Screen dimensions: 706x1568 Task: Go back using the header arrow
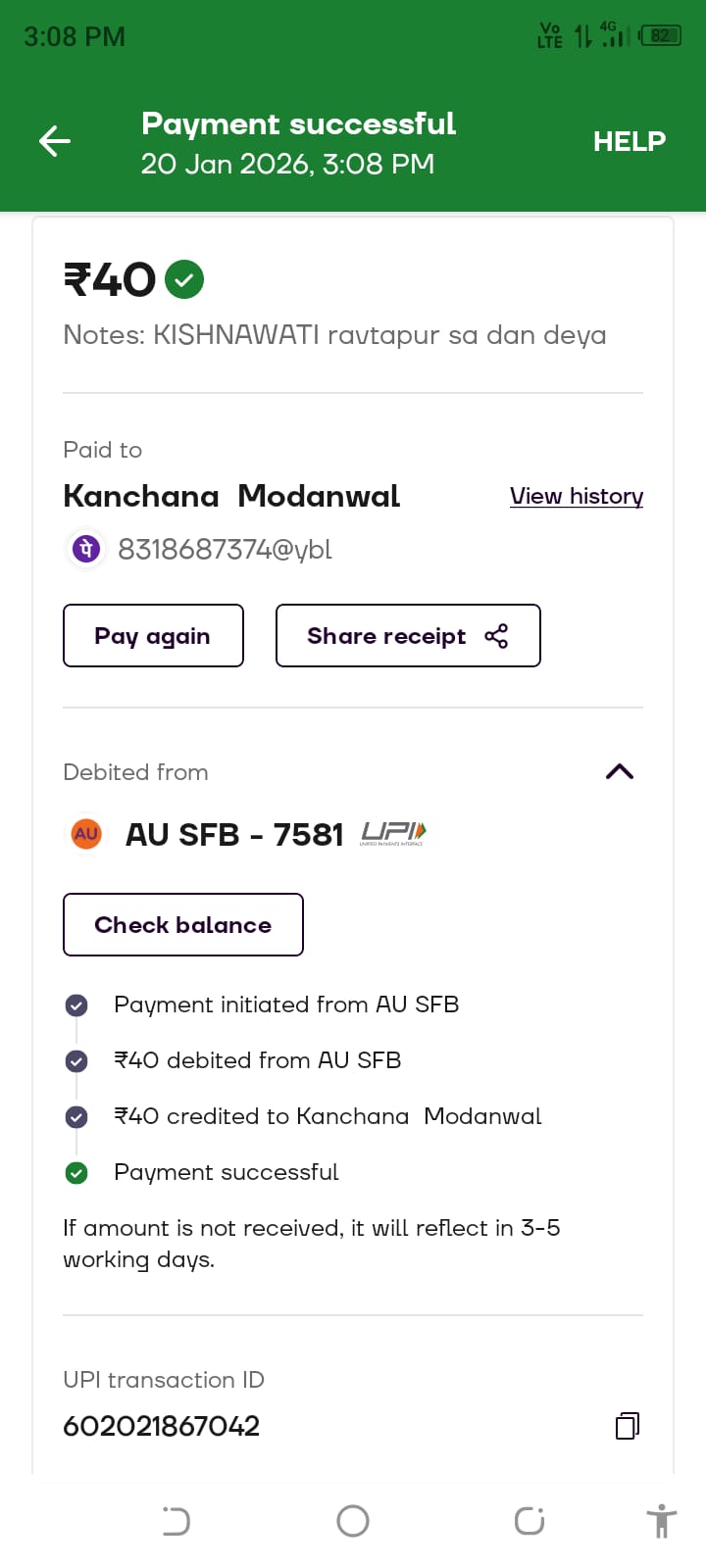point(55,141)
